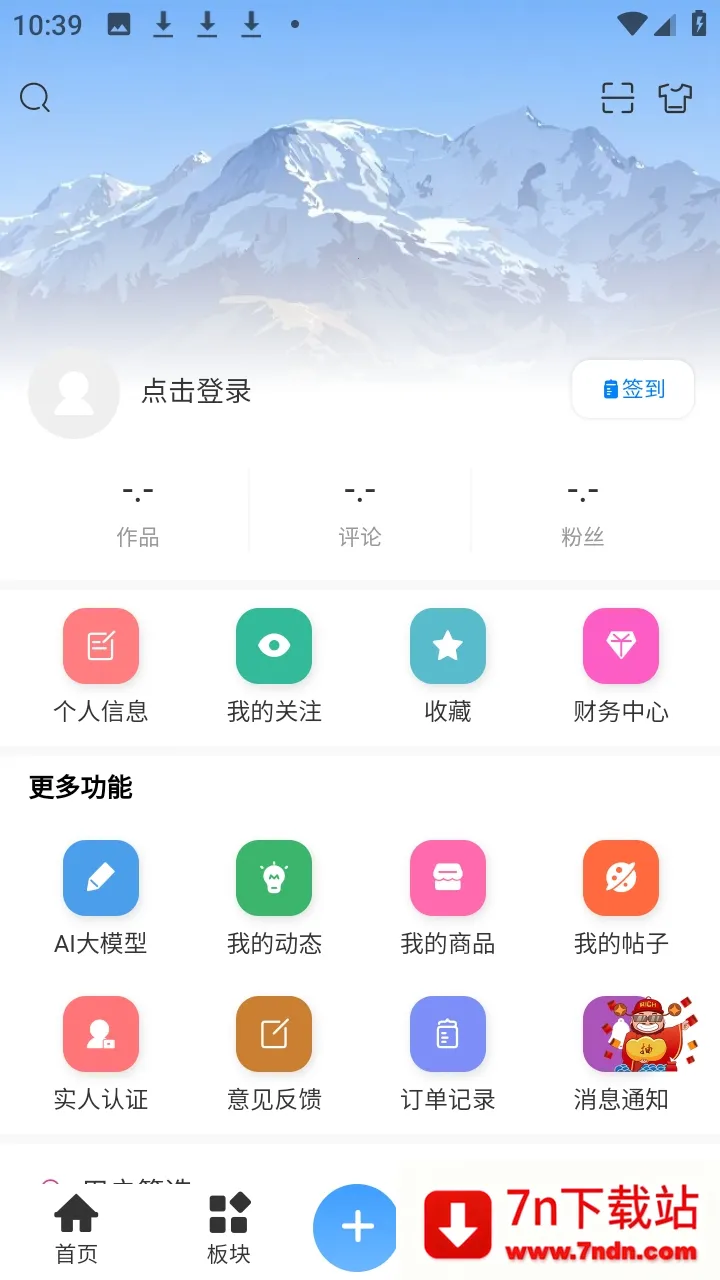The width and height of the screenshot is (720, 1280).
Task: Open the clothing shop icon top right
Action: click(x=675, y=98)
